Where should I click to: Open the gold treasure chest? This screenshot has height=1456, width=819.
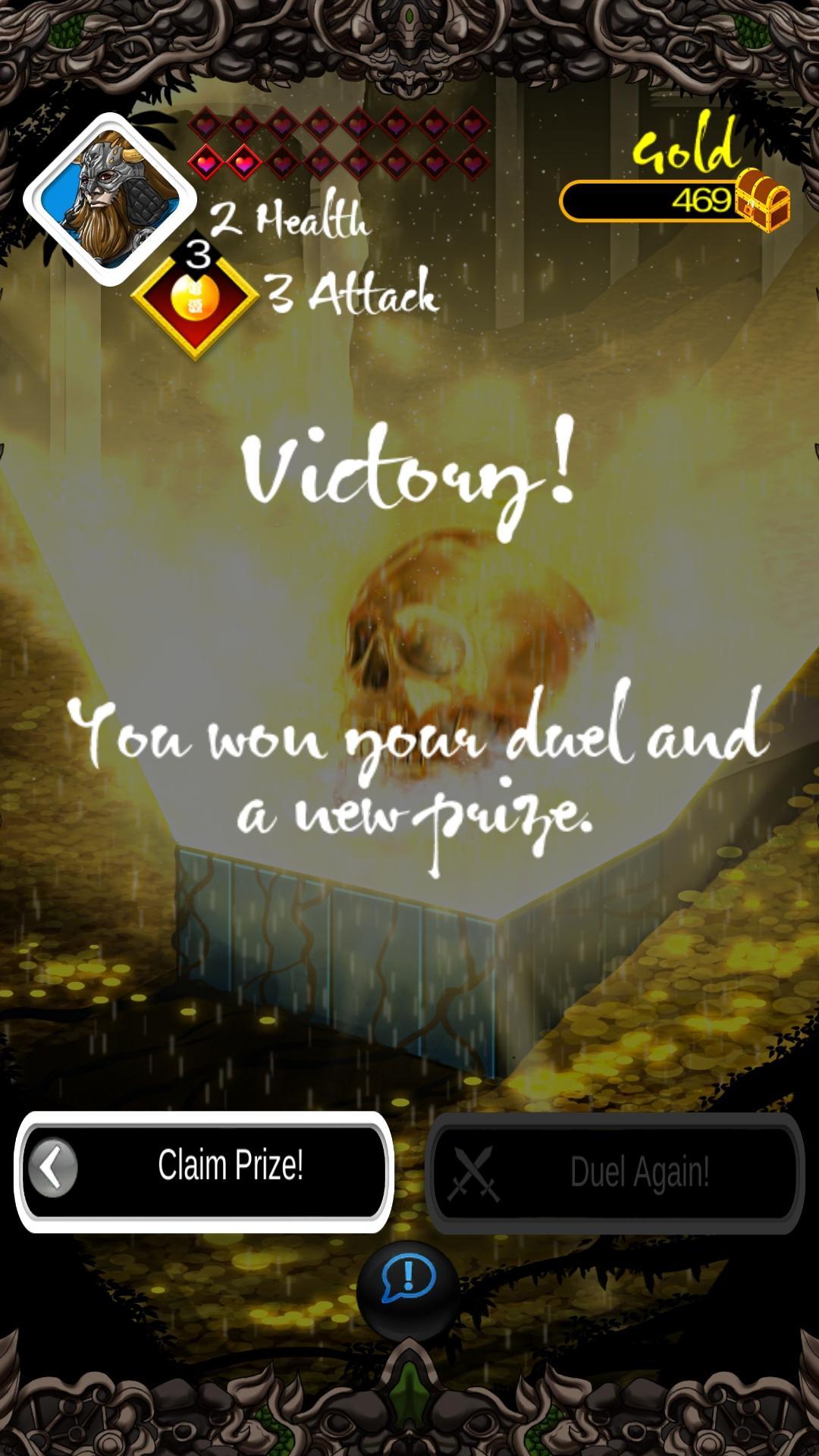pos(761,201)
